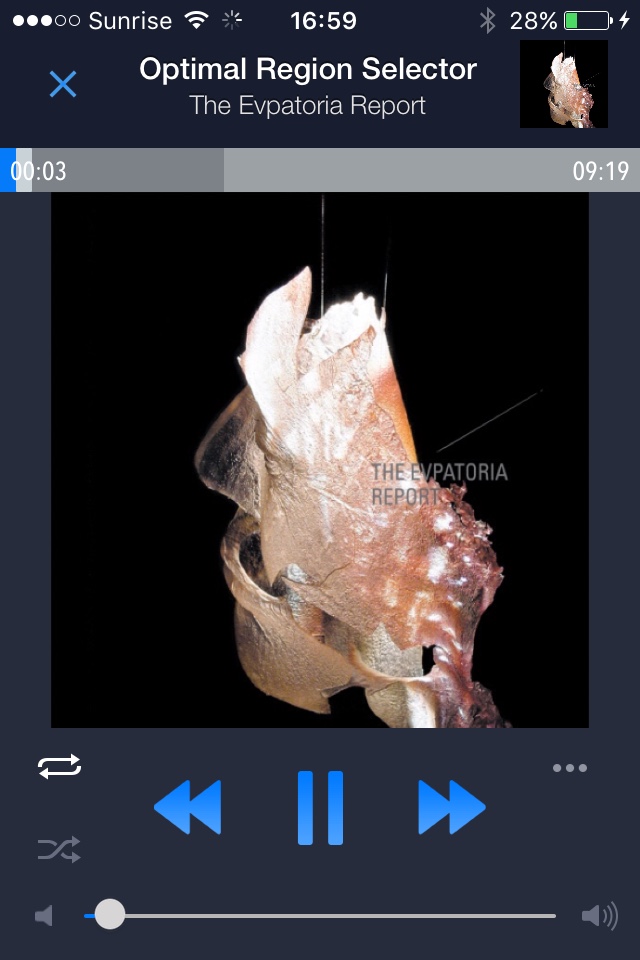This screenshot has height=960, width=640.
Task: Pause Optimal Region Selector
Action: pos(320,807)
